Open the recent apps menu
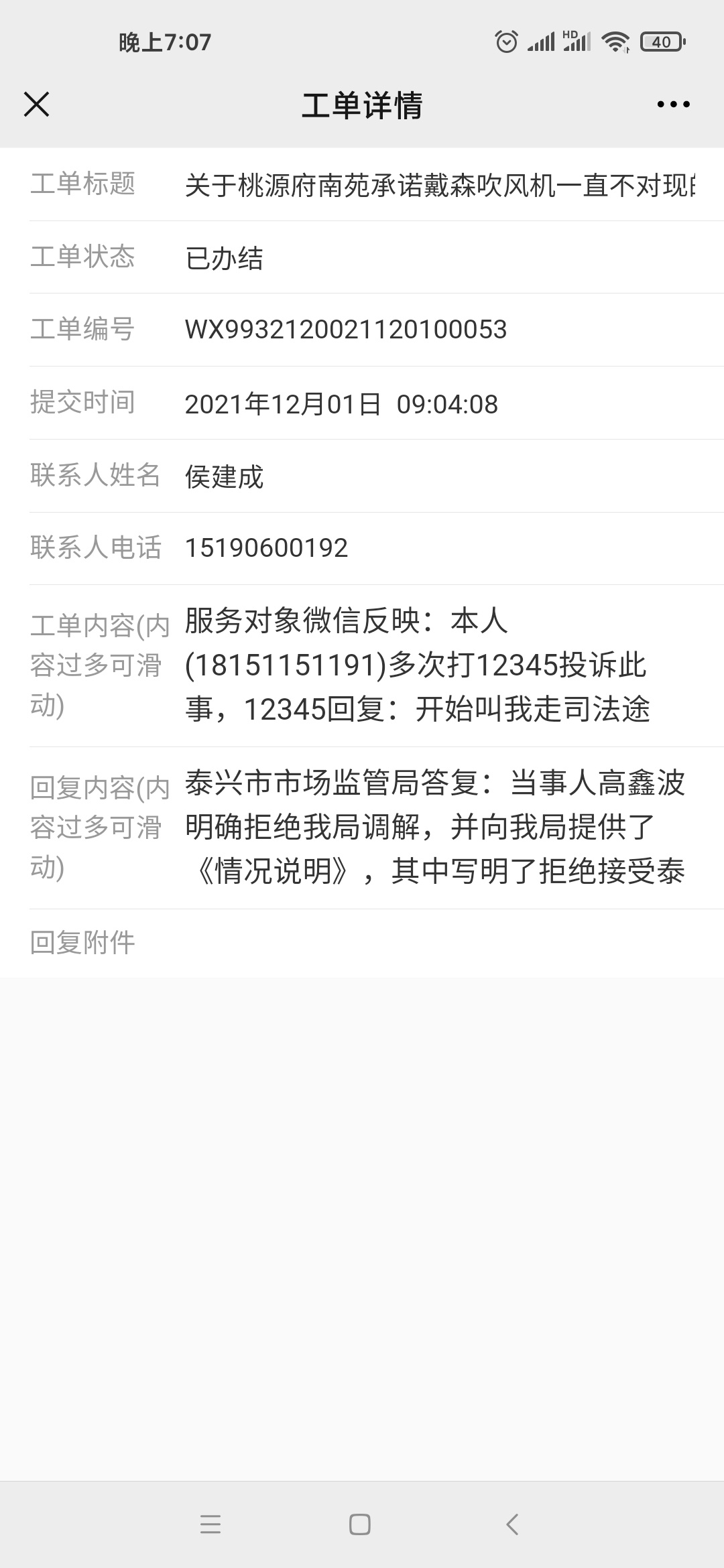The height and width of the screenshot is (1568, 724). (x=210, y=1524)
